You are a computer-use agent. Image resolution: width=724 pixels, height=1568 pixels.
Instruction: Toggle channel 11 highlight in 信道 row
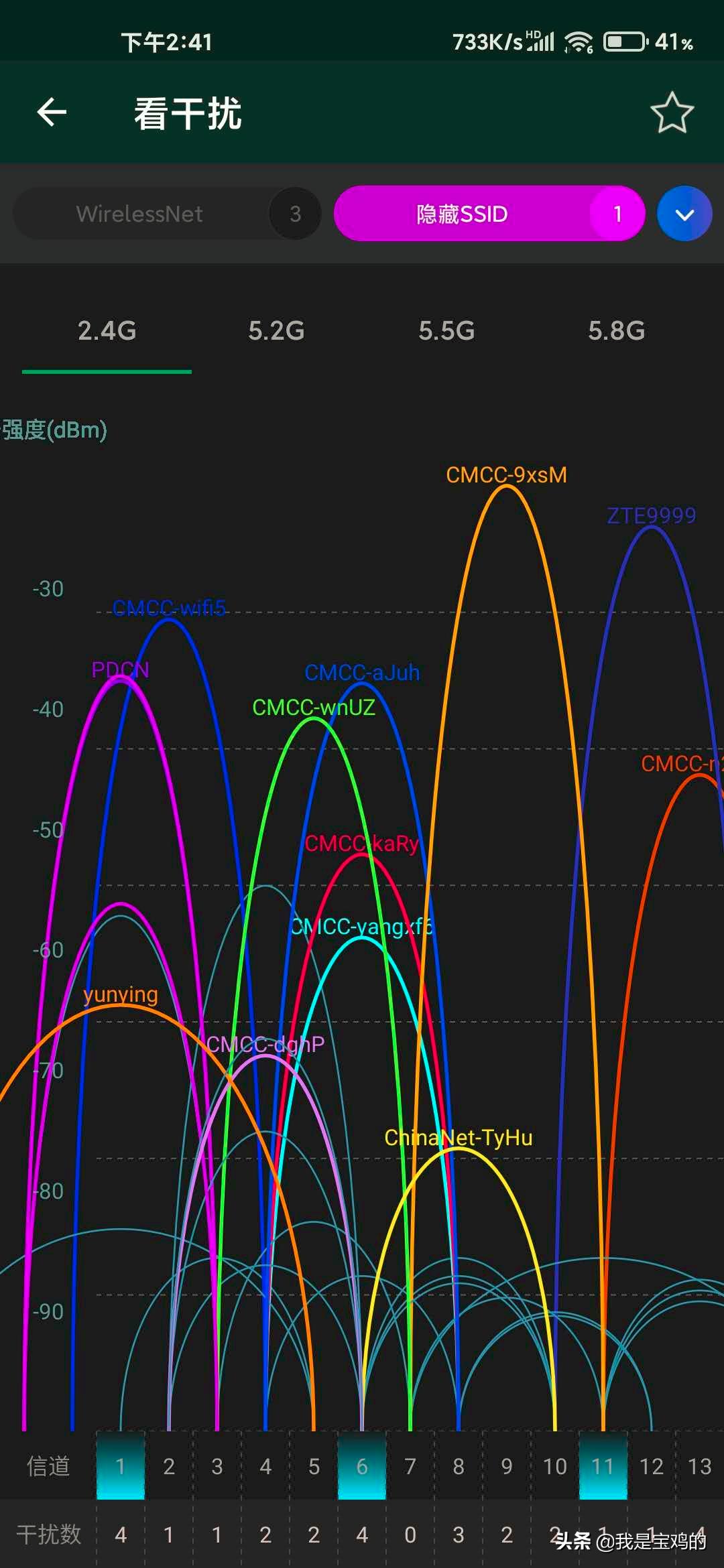coord(603,1465)
